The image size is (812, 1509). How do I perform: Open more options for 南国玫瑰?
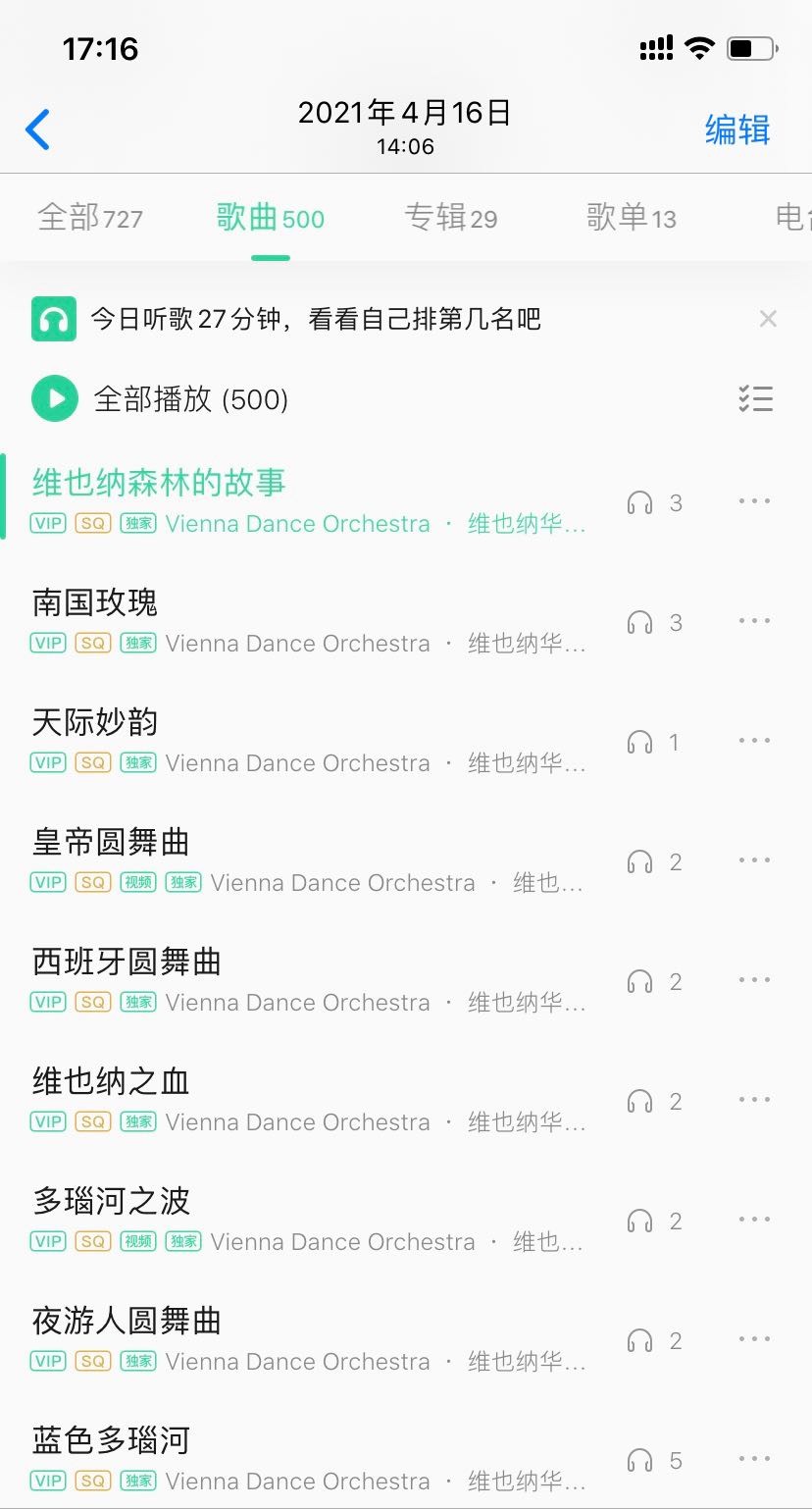[x=754, y=621]
